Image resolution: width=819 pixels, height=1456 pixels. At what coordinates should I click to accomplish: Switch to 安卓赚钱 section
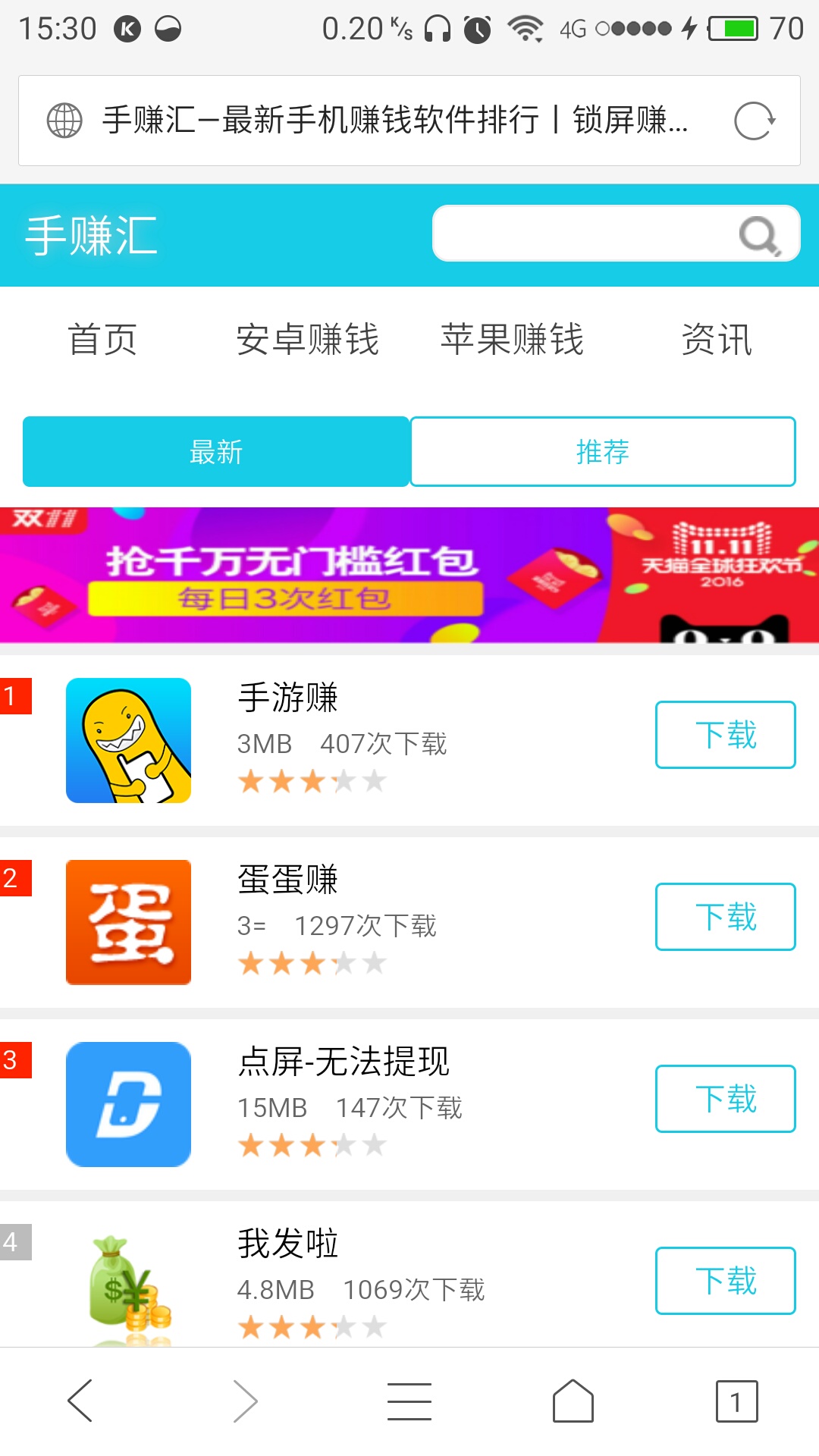pyautogui.click(x=307, y=339)
